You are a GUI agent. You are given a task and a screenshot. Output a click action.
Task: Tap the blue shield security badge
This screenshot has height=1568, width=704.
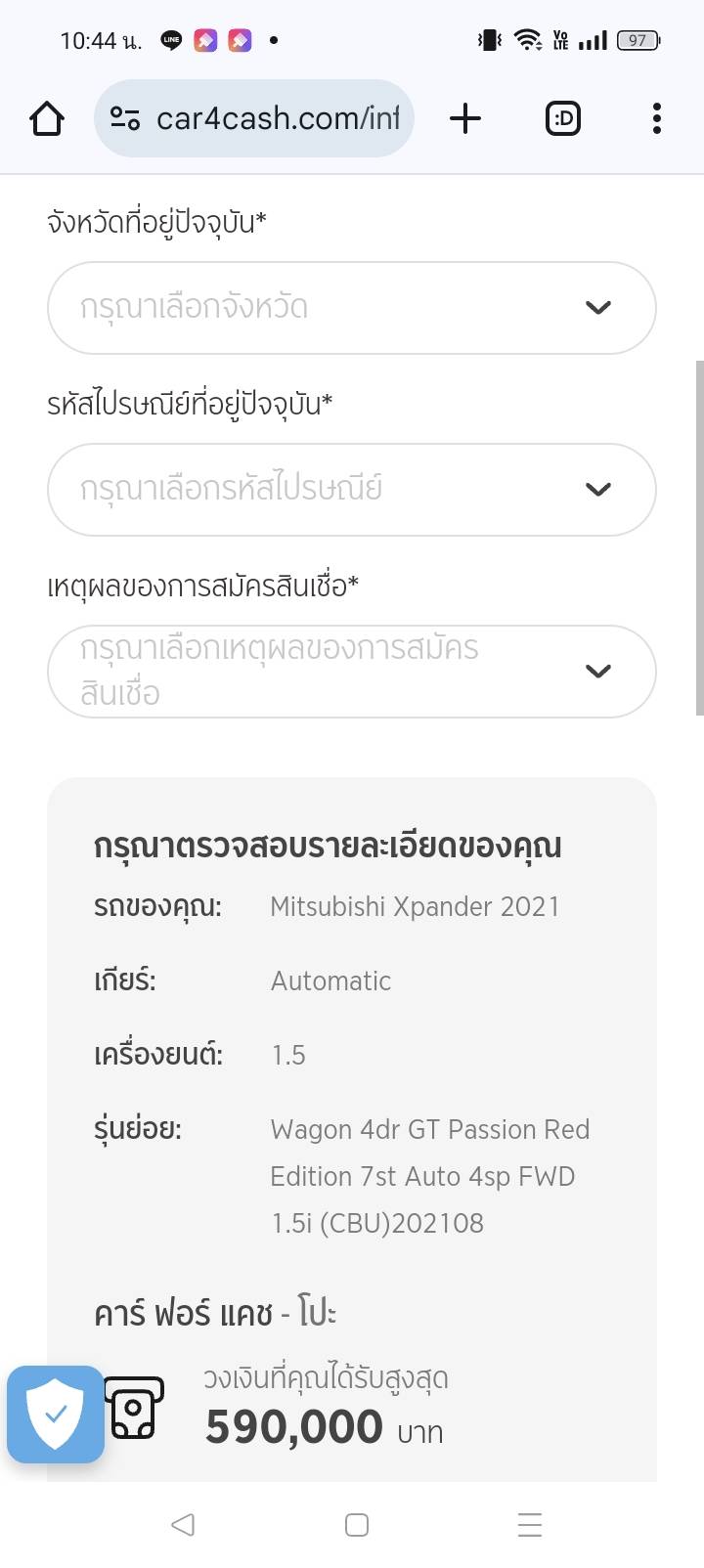pyautogui.click(x=56, y=1414)
